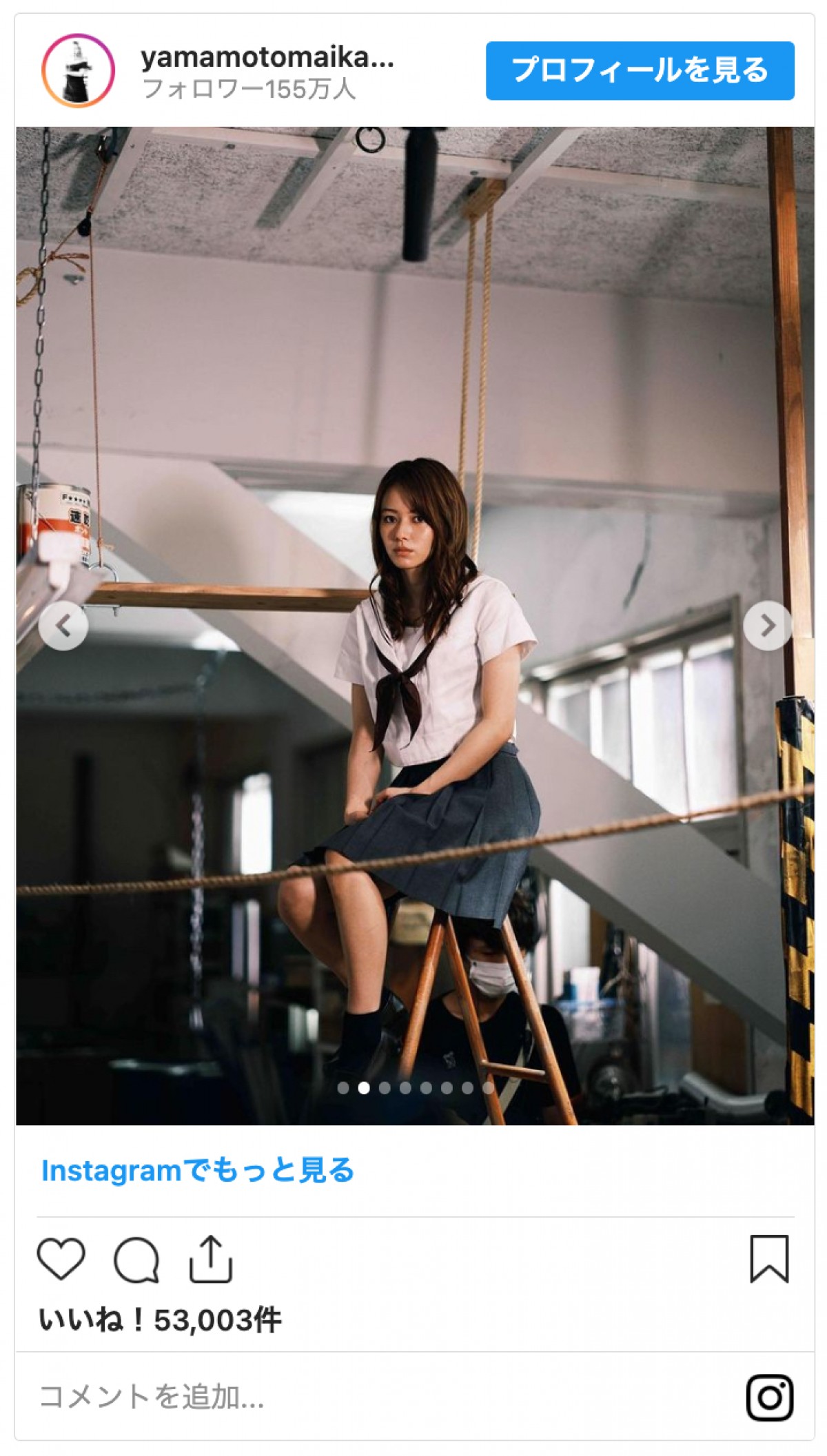The width and height of the screenshot is (827, 1456).
Task: Open the Instagram logo icon
Action: 769,1398
